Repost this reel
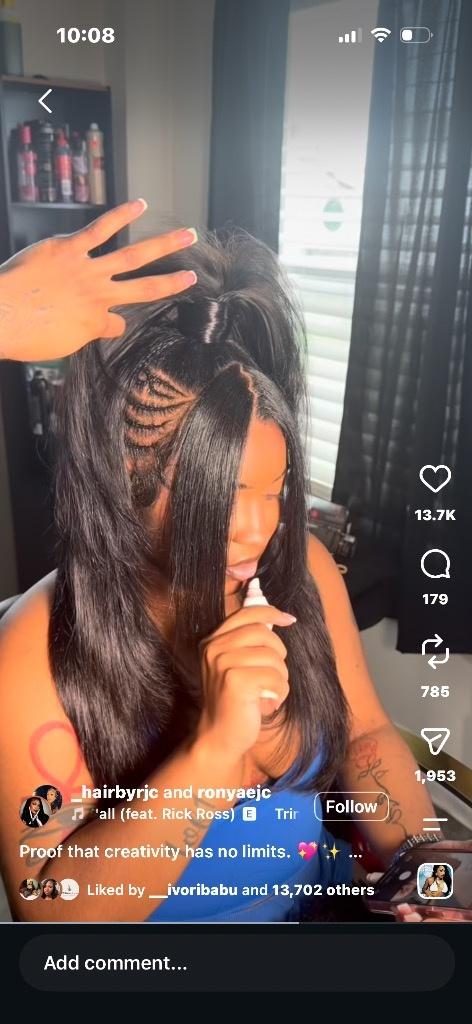Screen dimensions: 472x1024 (435, 651)
